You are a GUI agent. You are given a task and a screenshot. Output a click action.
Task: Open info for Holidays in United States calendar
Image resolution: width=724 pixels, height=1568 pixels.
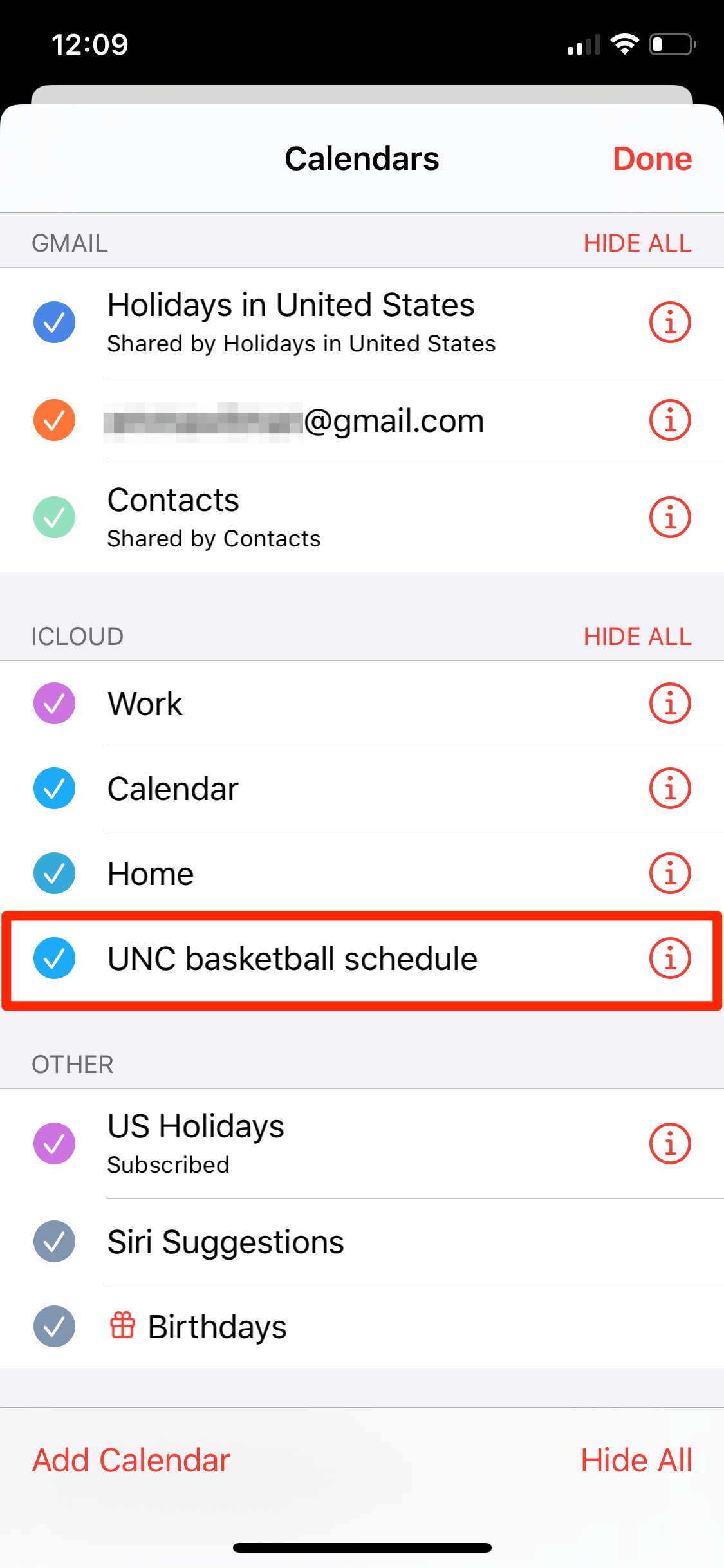(670, 322)
